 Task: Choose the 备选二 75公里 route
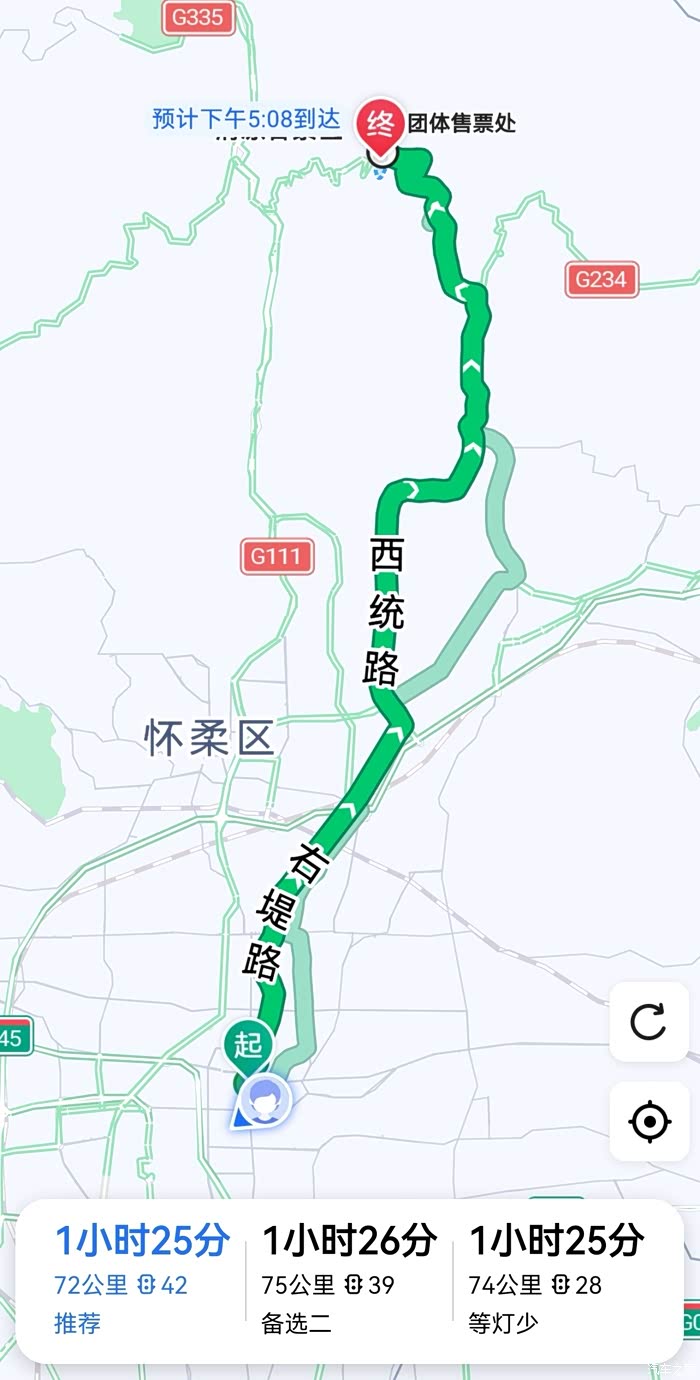[349, 1281]
